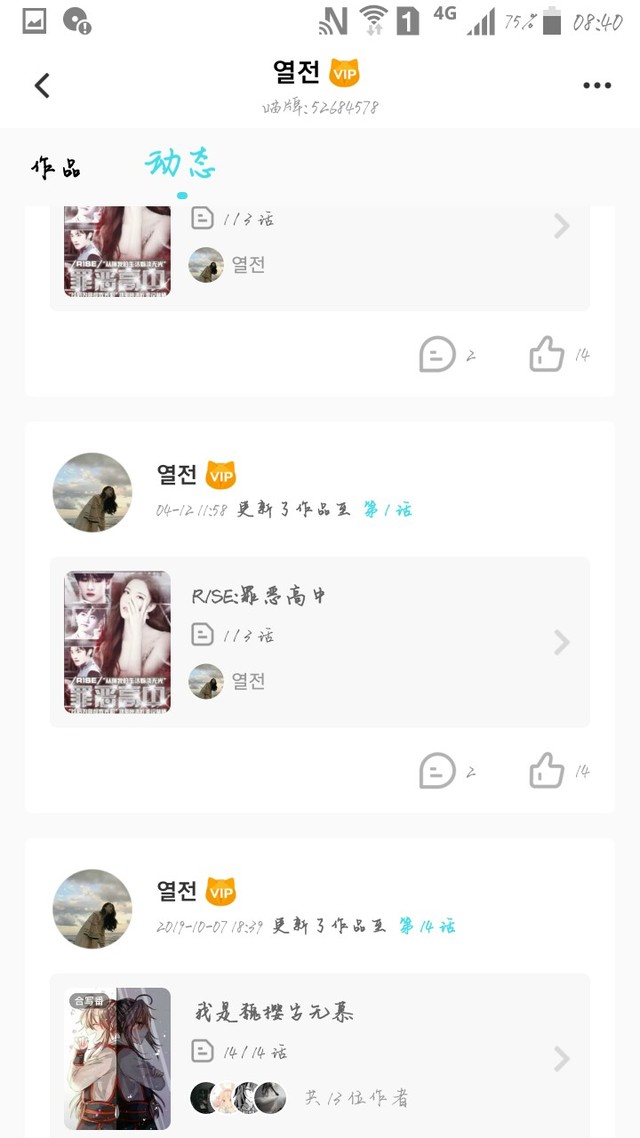The image size is (640, 1138).
Task: Open the 我是魏樱与无慕 work card
Action: [320, 1055]
